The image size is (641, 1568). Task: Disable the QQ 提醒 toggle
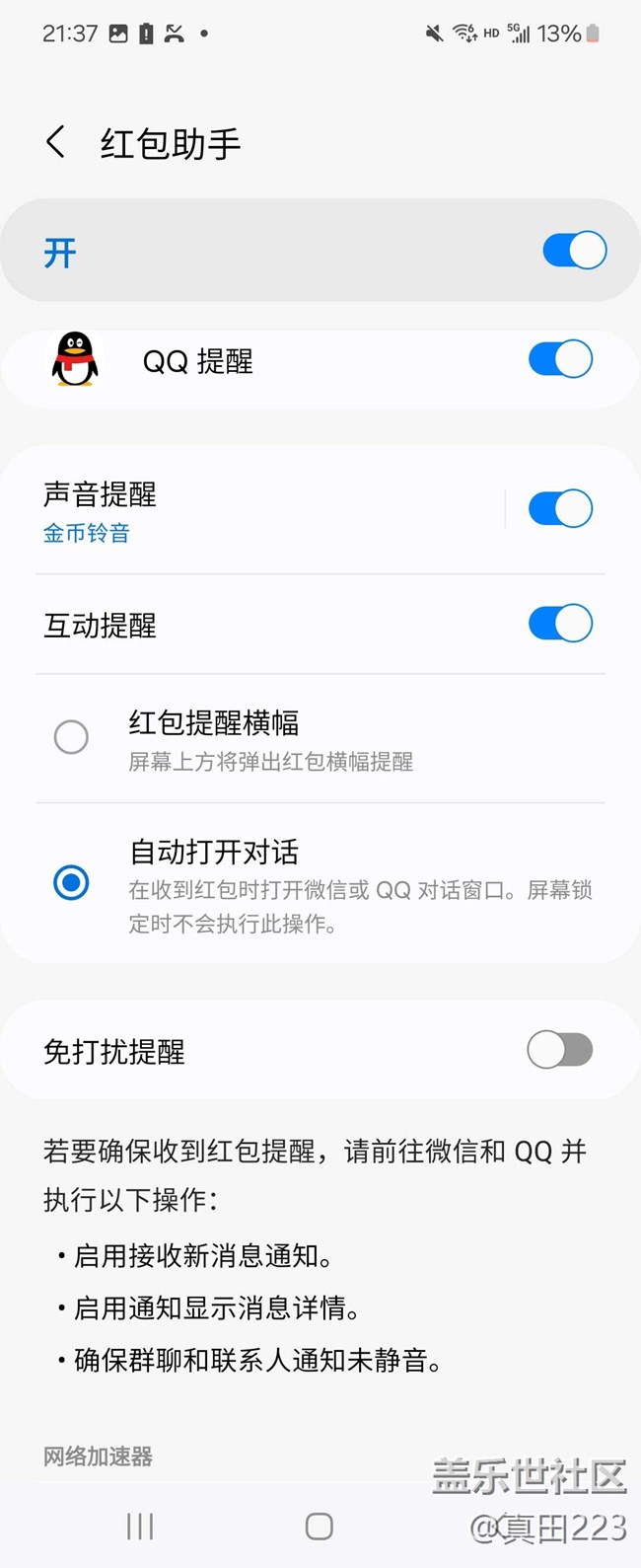(560, 360)
